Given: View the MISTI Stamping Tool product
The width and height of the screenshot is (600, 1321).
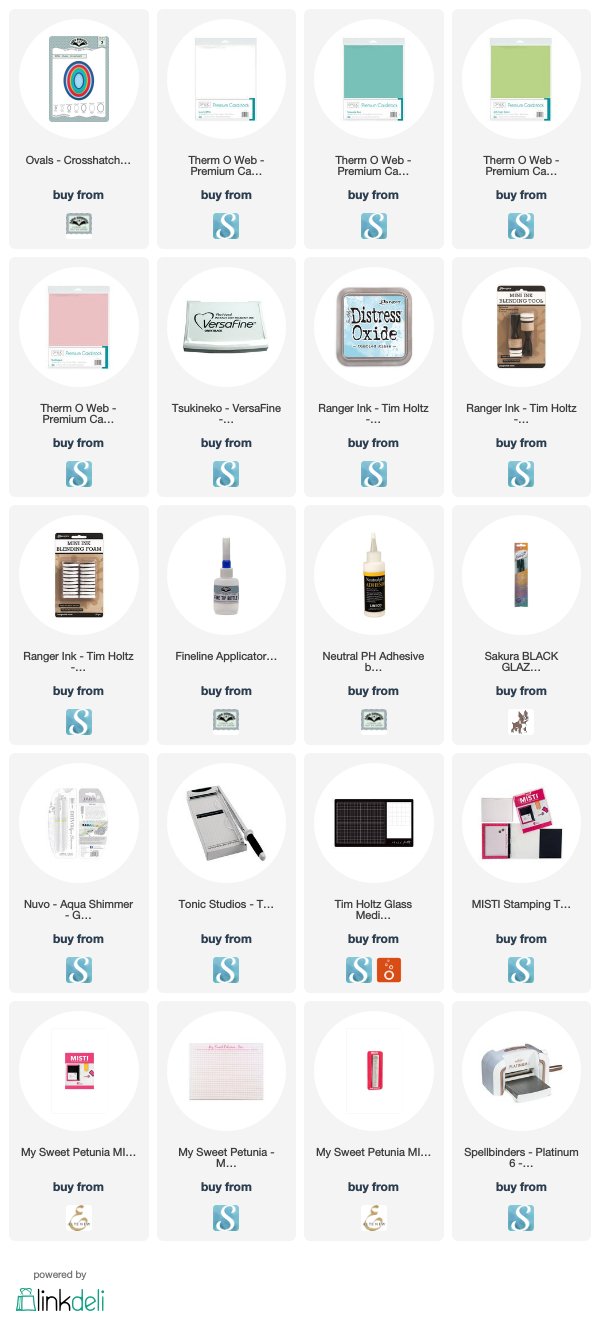Looking at the screenshot, I should [521, 873].
